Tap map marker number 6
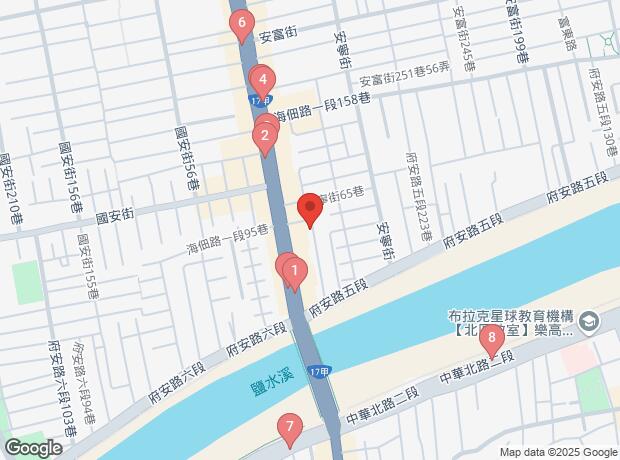 (241, 22)
